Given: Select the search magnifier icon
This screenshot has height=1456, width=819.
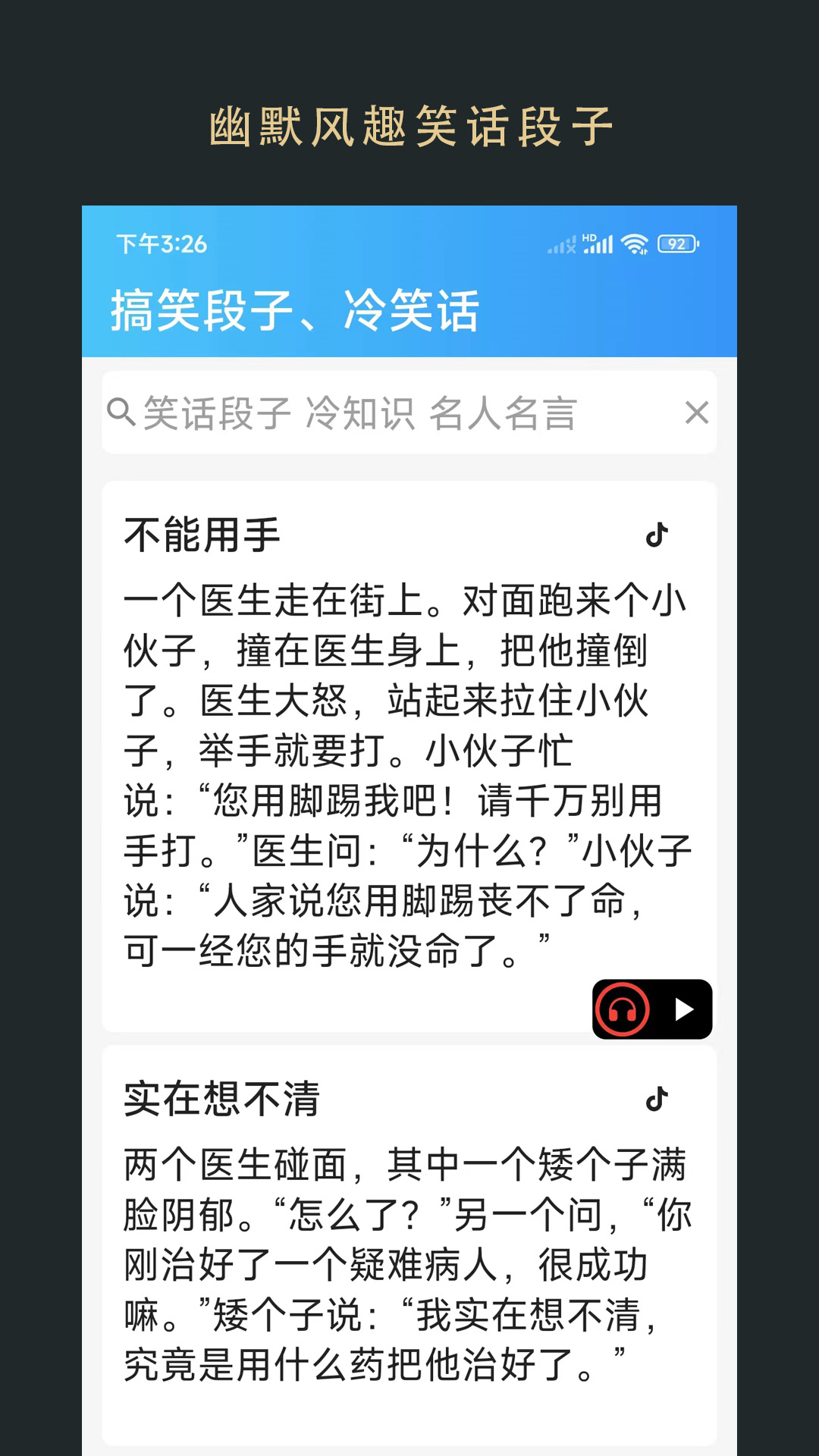Looking at the screenshot, I should click(121, 410).
